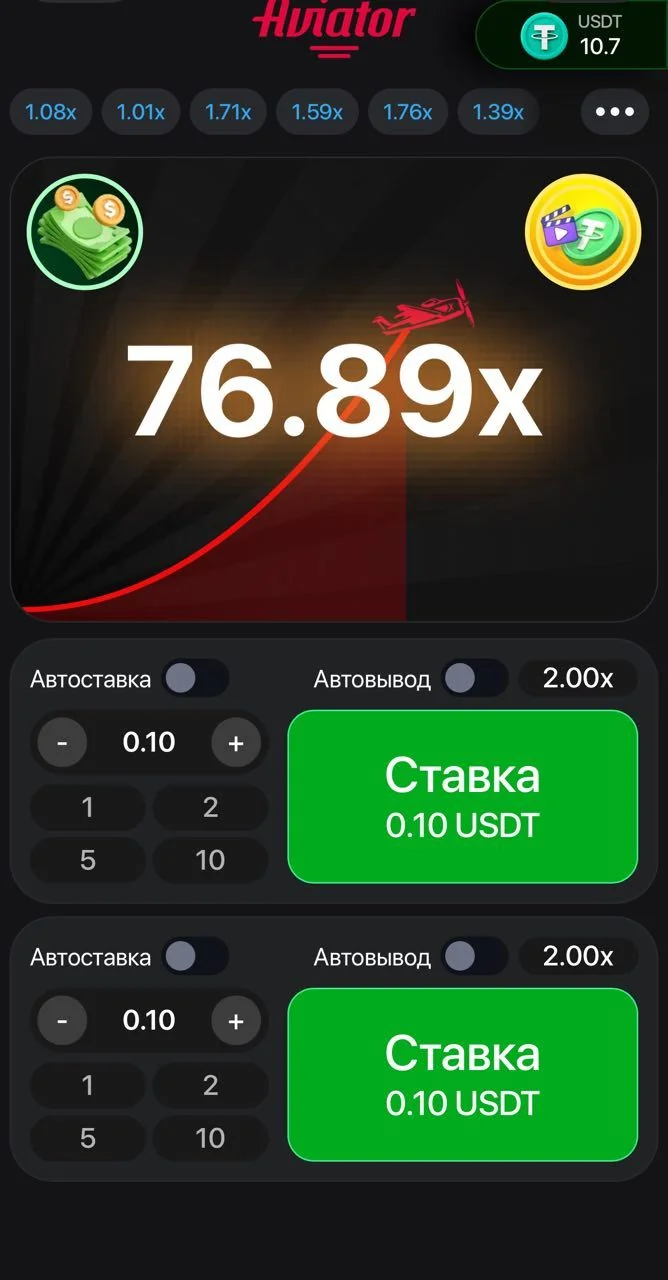The height and width of the screenshot is (1280, 668).
Task: Decrease the bet amount in second bet panel
Action: (x=62, y=1021)
